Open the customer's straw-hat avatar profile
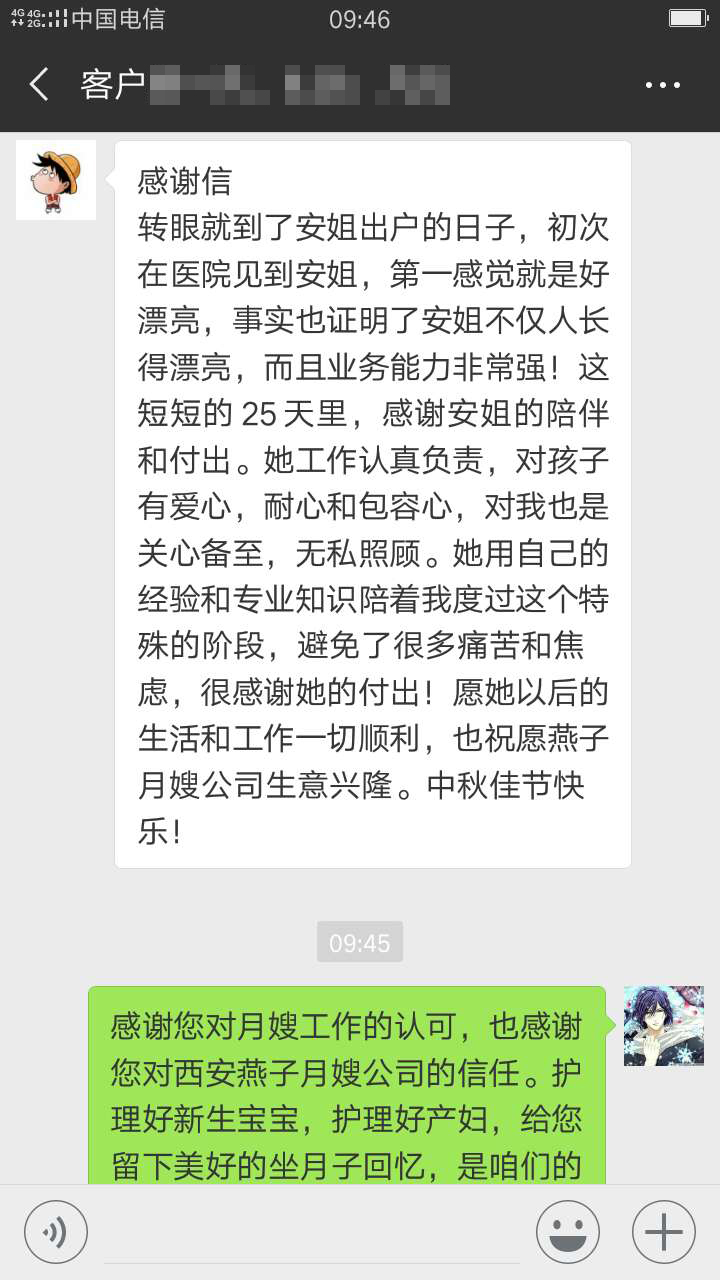720x1280 pixels. tap(56, 180)
